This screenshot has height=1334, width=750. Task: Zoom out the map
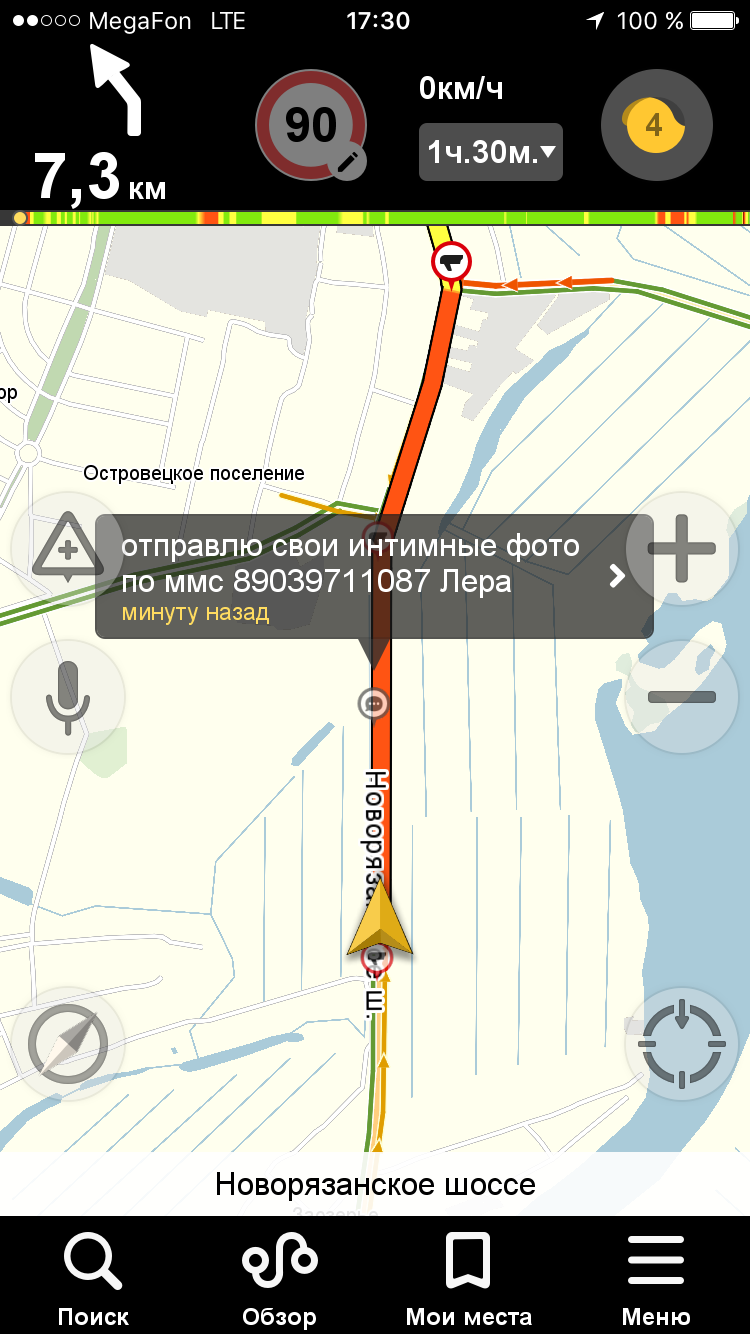point(682,696)
